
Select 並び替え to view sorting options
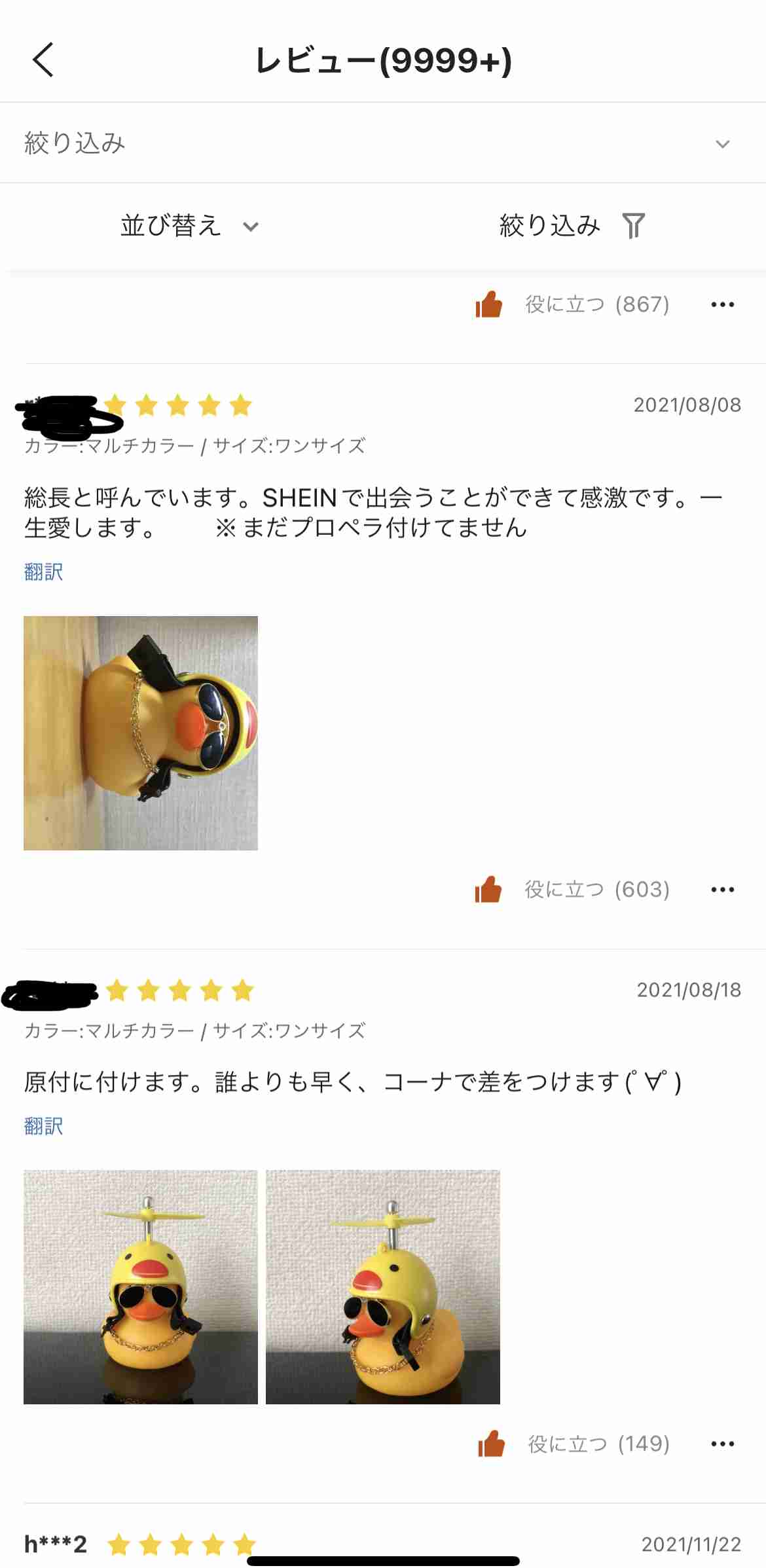[x=169, y=225]
